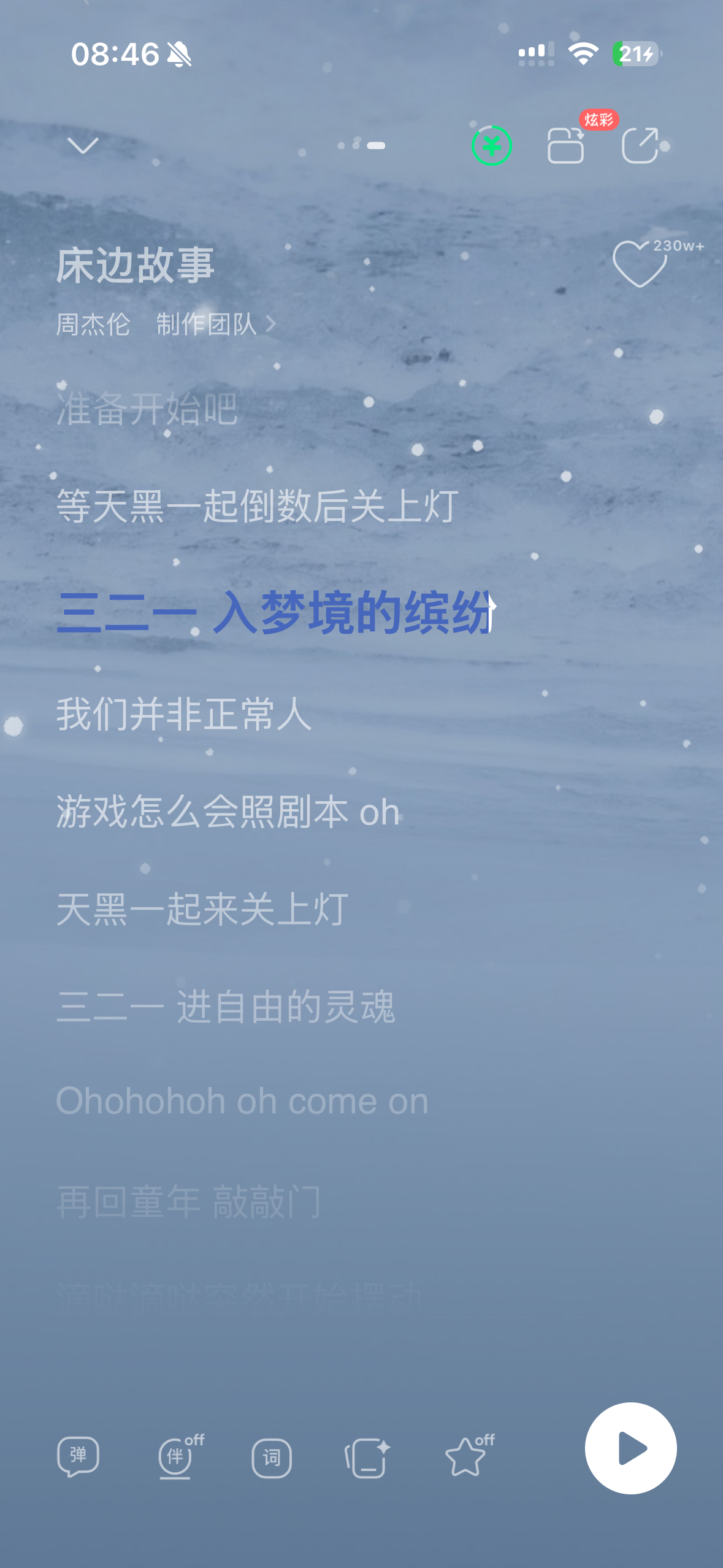The height and width of the screenshot is (1568, 723).
Task: Open the 弹 bullet comments button
Action: pos(78,1456)
